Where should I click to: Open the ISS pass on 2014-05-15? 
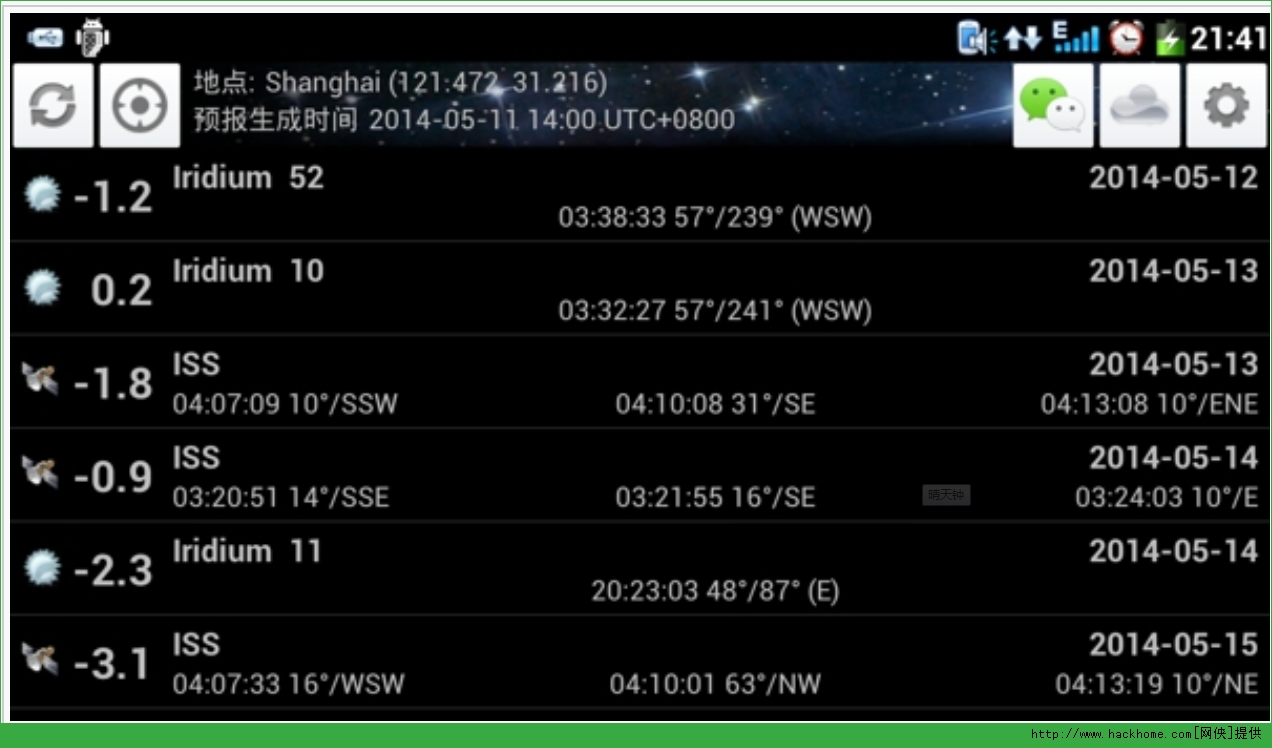(x=640, y=663)
